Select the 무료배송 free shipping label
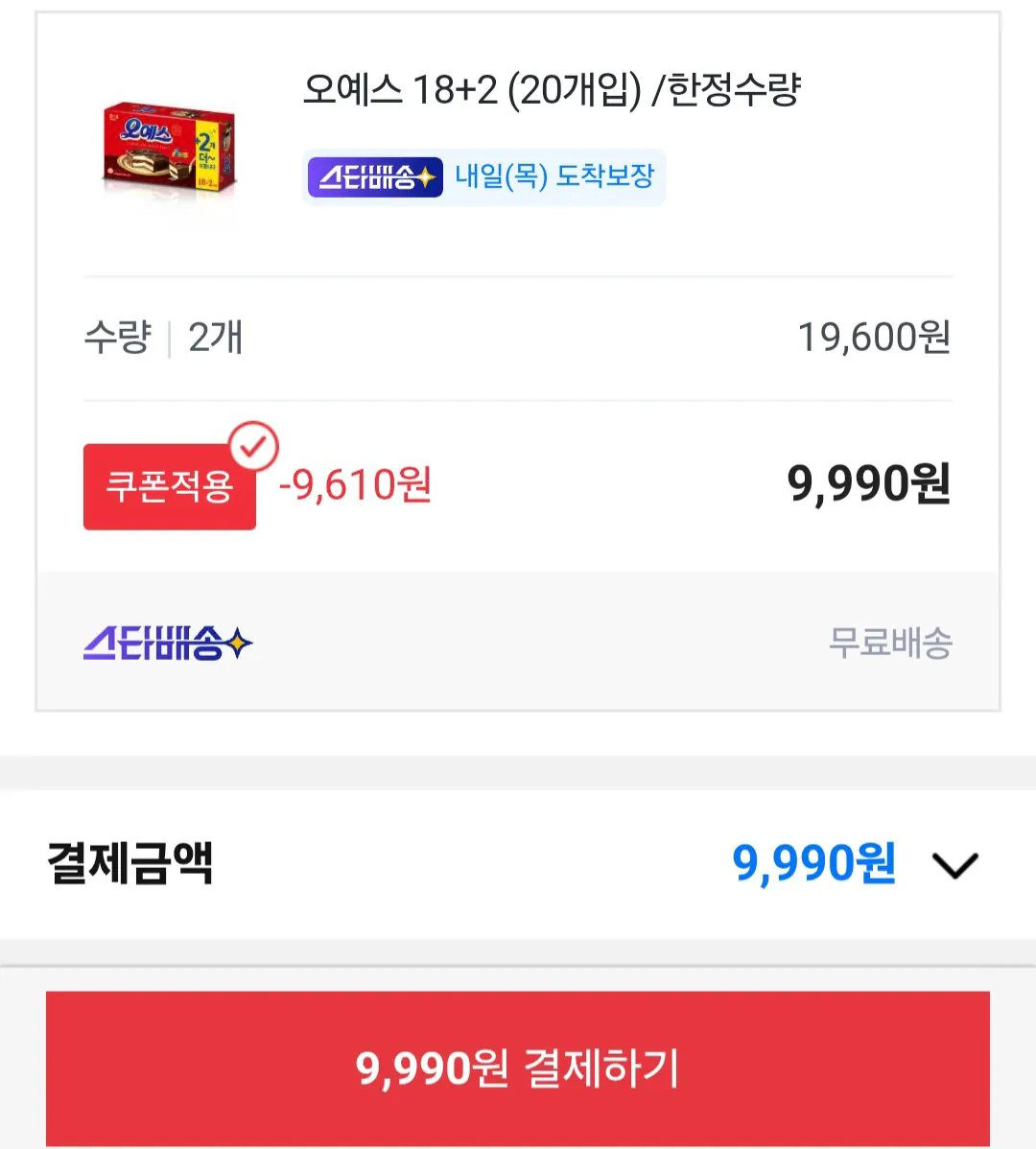This screenshot has height=1149, width=1036. tap(890, 643)
